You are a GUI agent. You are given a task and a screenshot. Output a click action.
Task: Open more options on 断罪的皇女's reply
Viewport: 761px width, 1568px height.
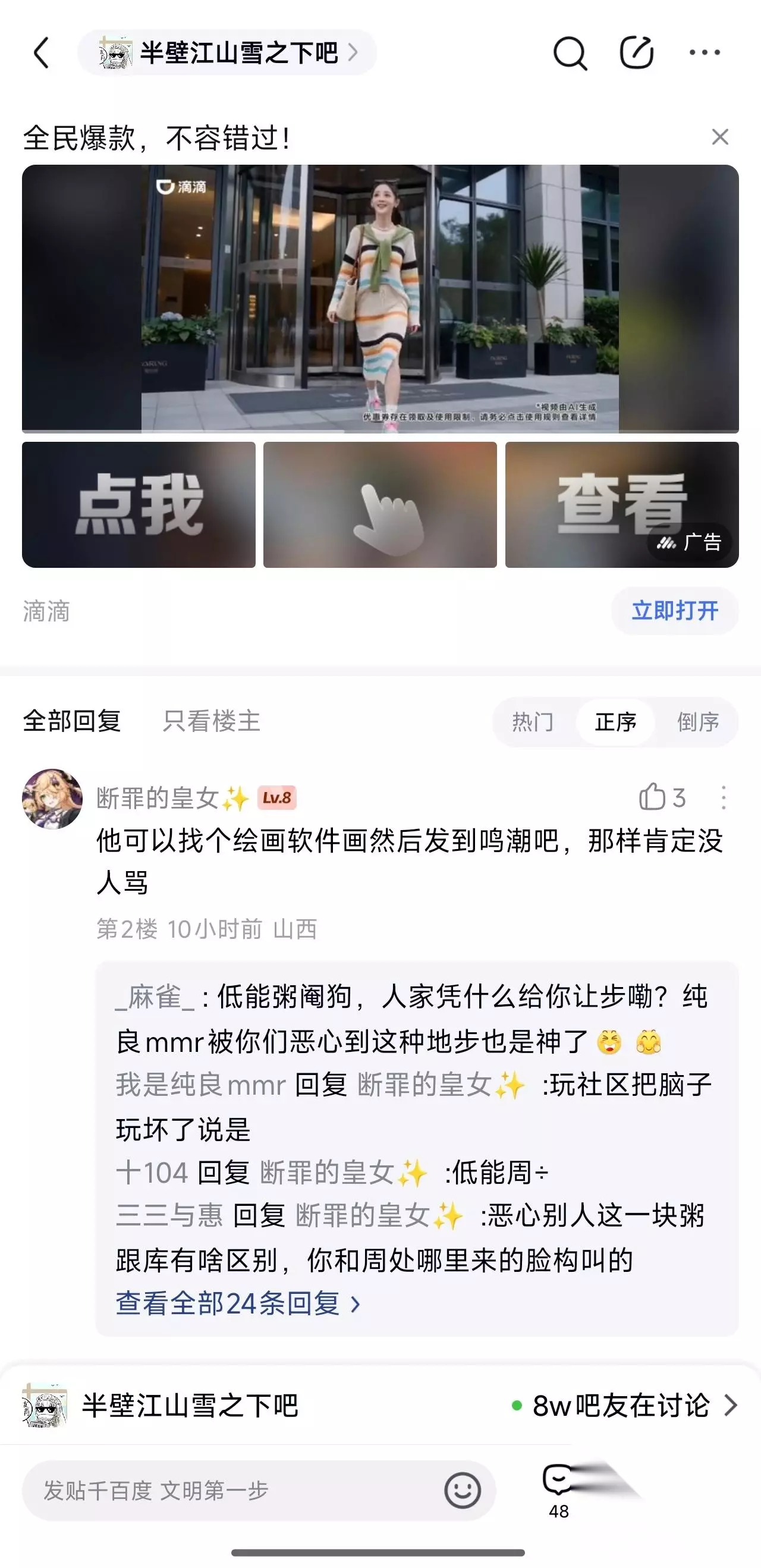(x=724, y=797)
